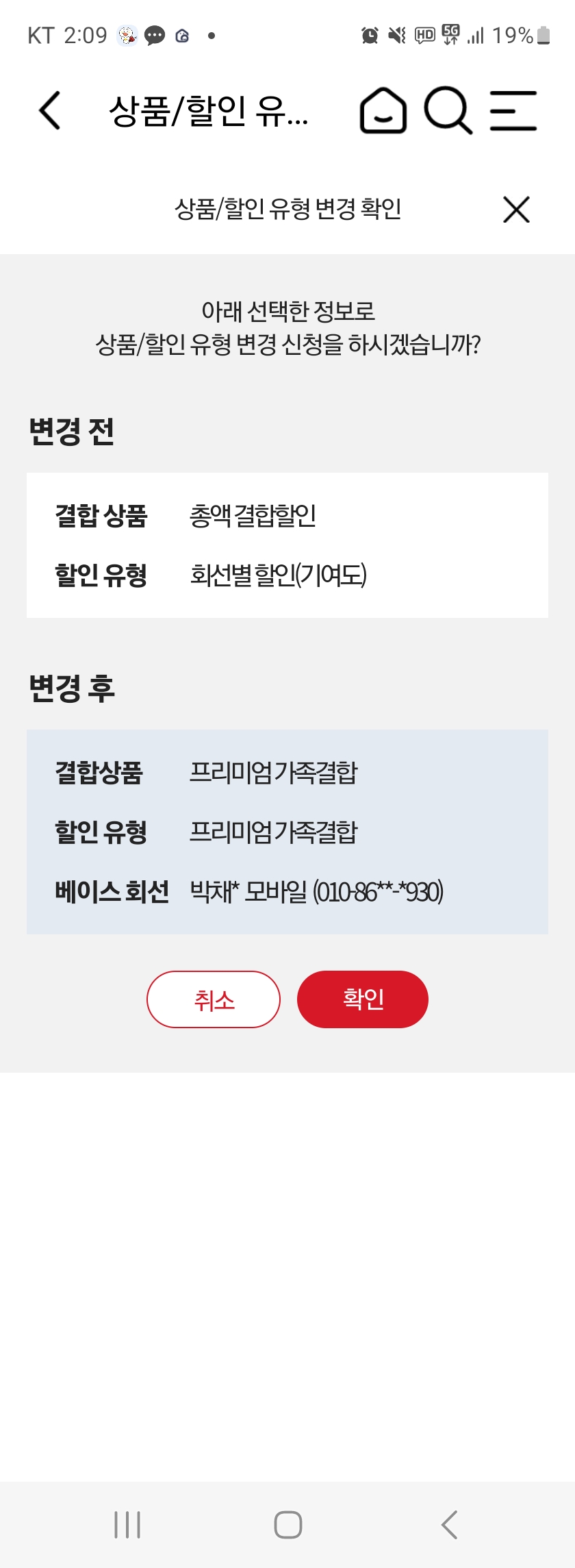Confirm the change with 확인
Screen dimensions: 575x1568
[x=363, y=999]
